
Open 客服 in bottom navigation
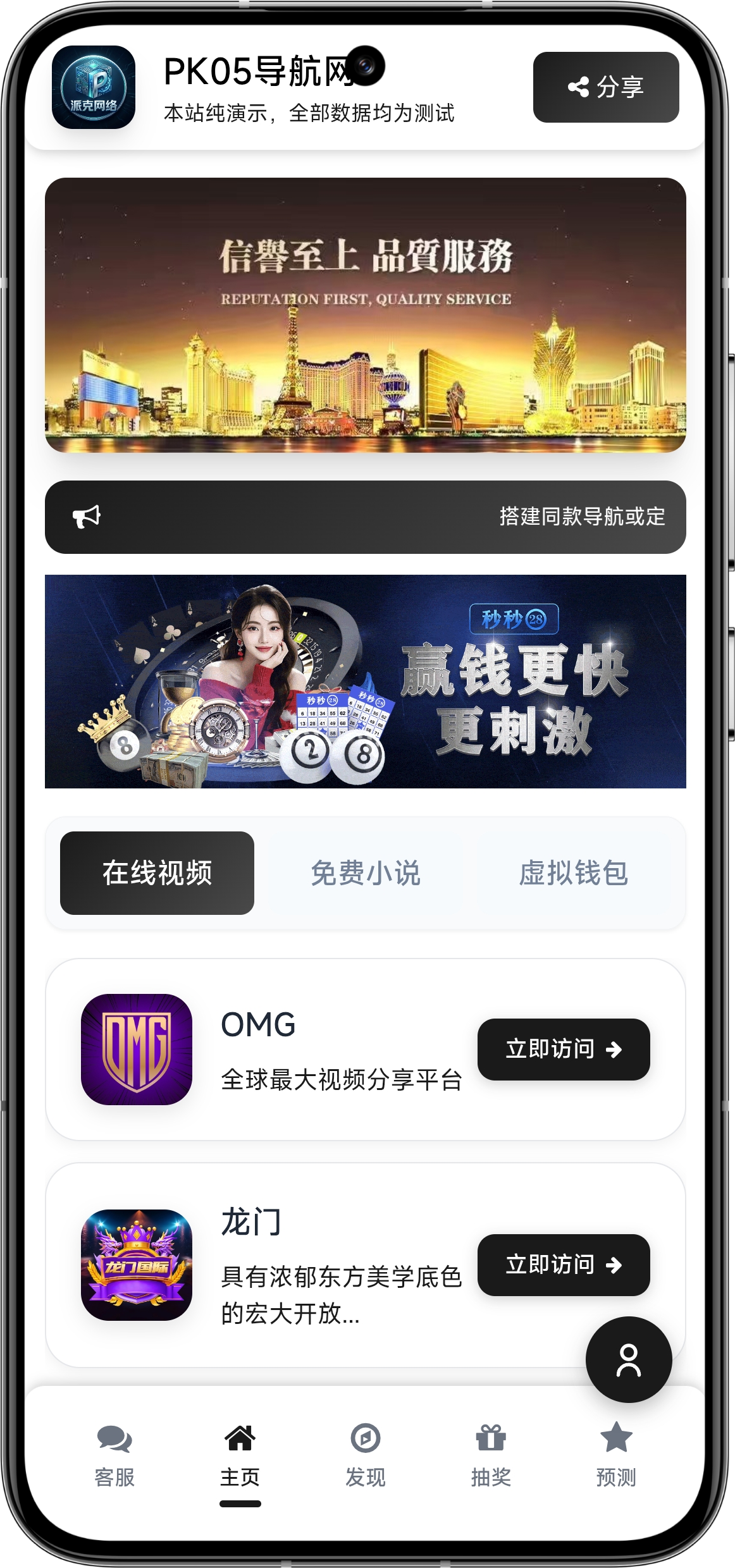pos(114,1455)
